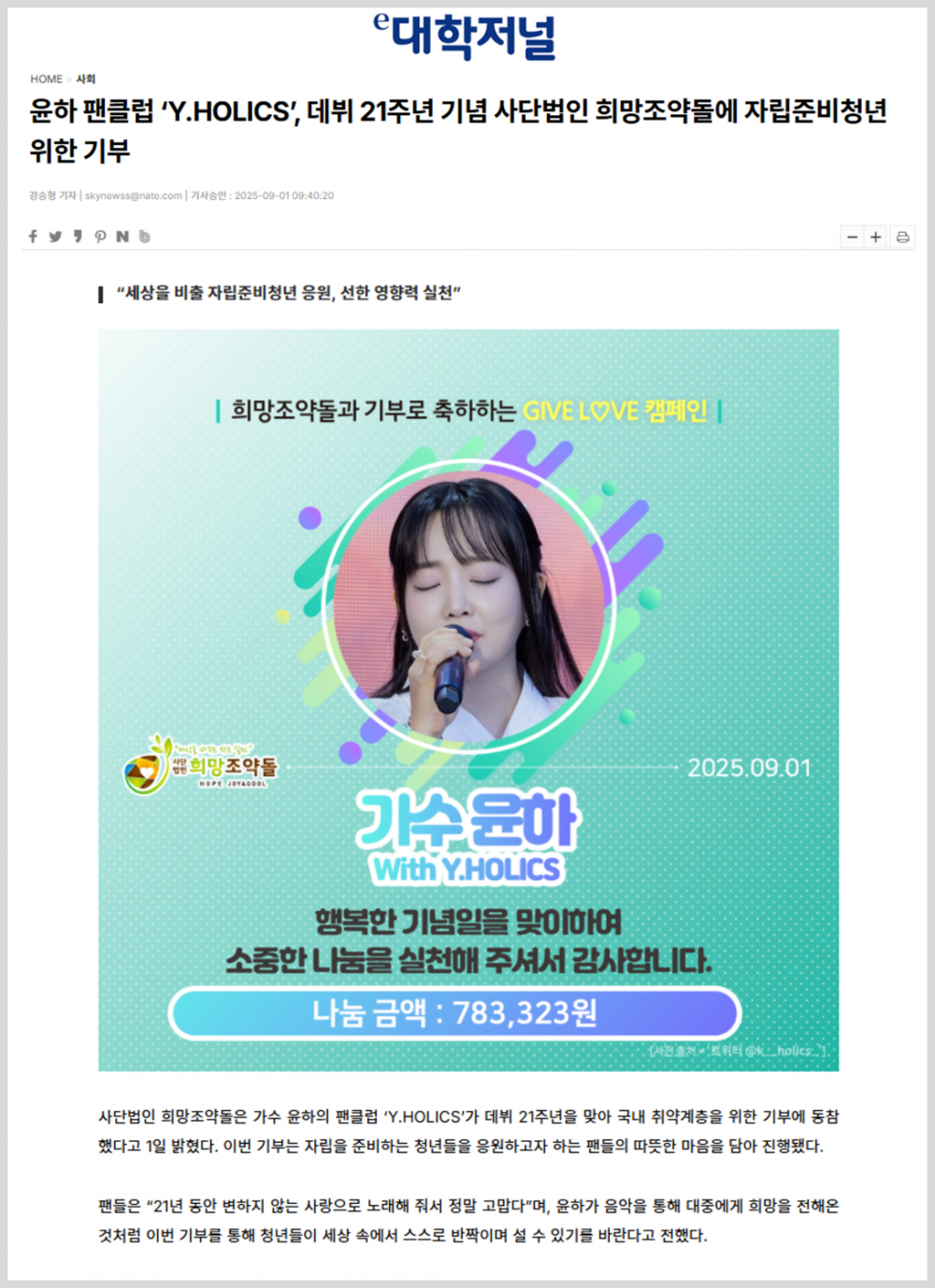Open the GIVE LOVE campaign image
The image size is (935, 1288).
[468, 700]
